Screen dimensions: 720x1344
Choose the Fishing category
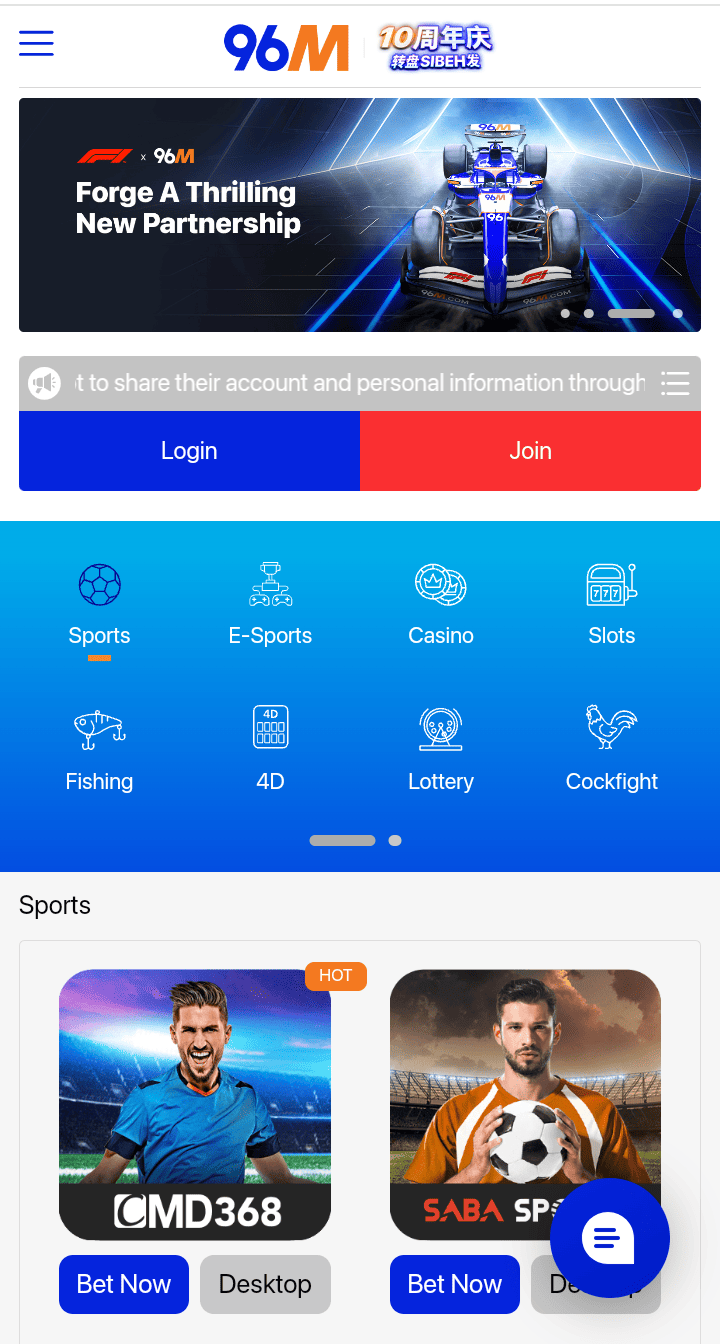pyautogui.click(x=99, y=748)
